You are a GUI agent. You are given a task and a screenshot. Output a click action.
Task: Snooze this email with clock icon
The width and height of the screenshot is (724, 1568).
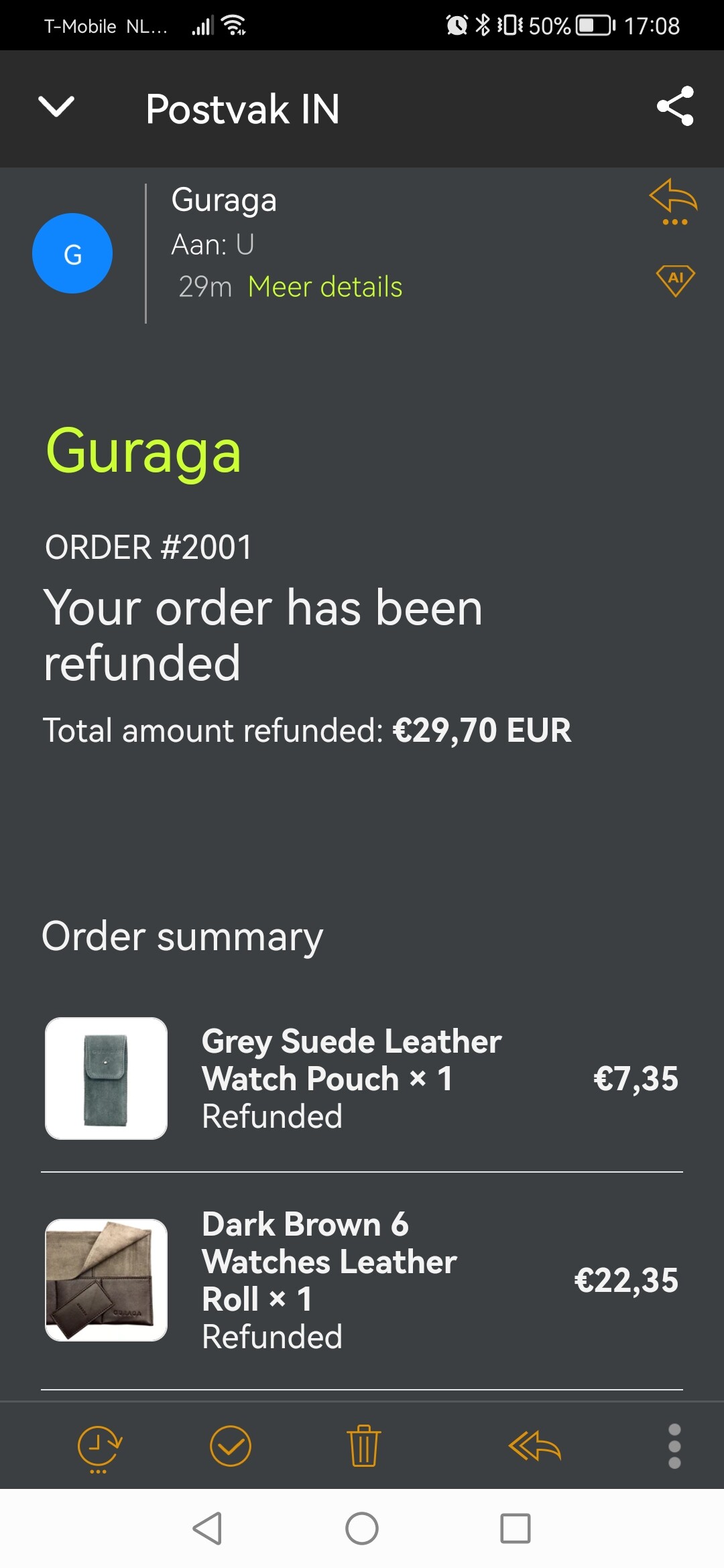pos(99,1449)
